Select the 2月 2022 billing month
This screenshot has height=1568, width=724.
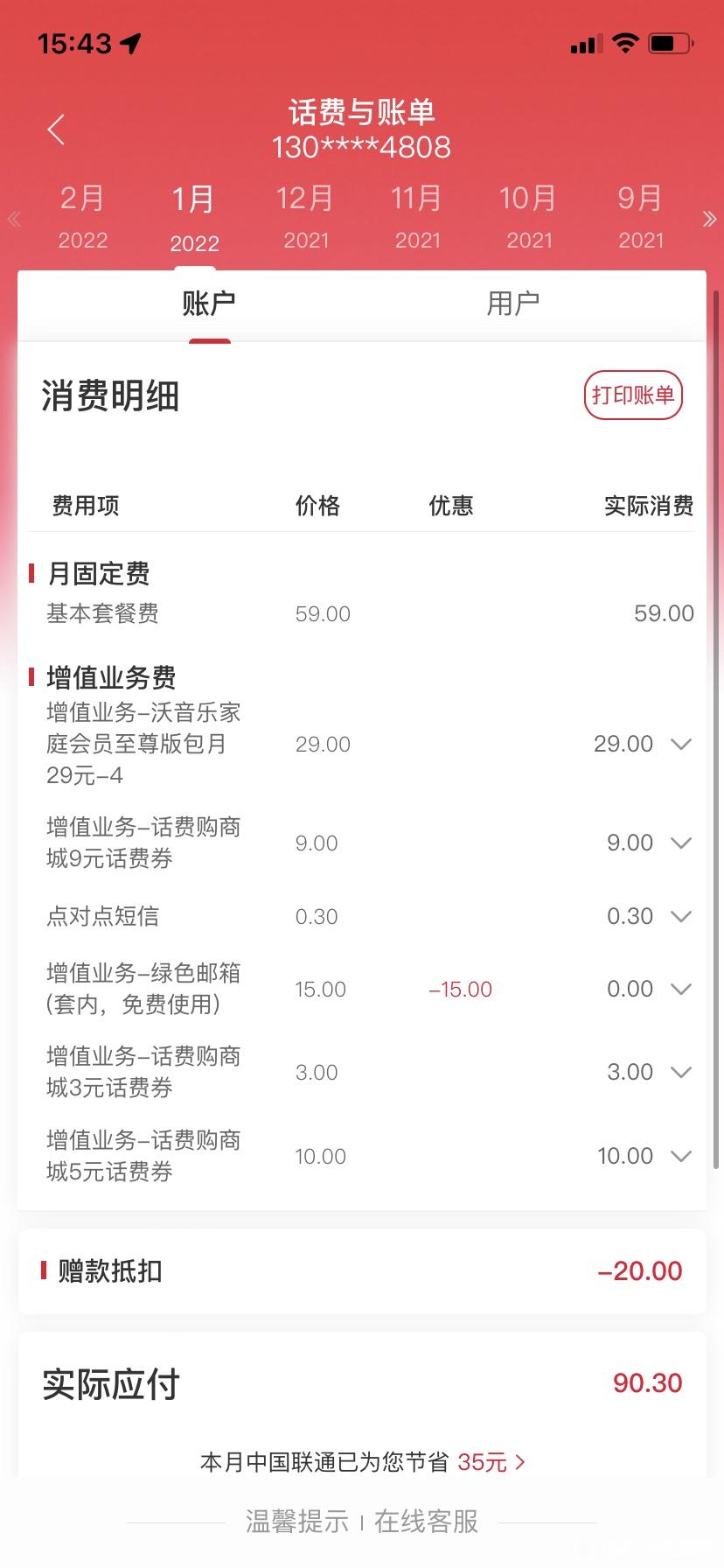(83, 217)
